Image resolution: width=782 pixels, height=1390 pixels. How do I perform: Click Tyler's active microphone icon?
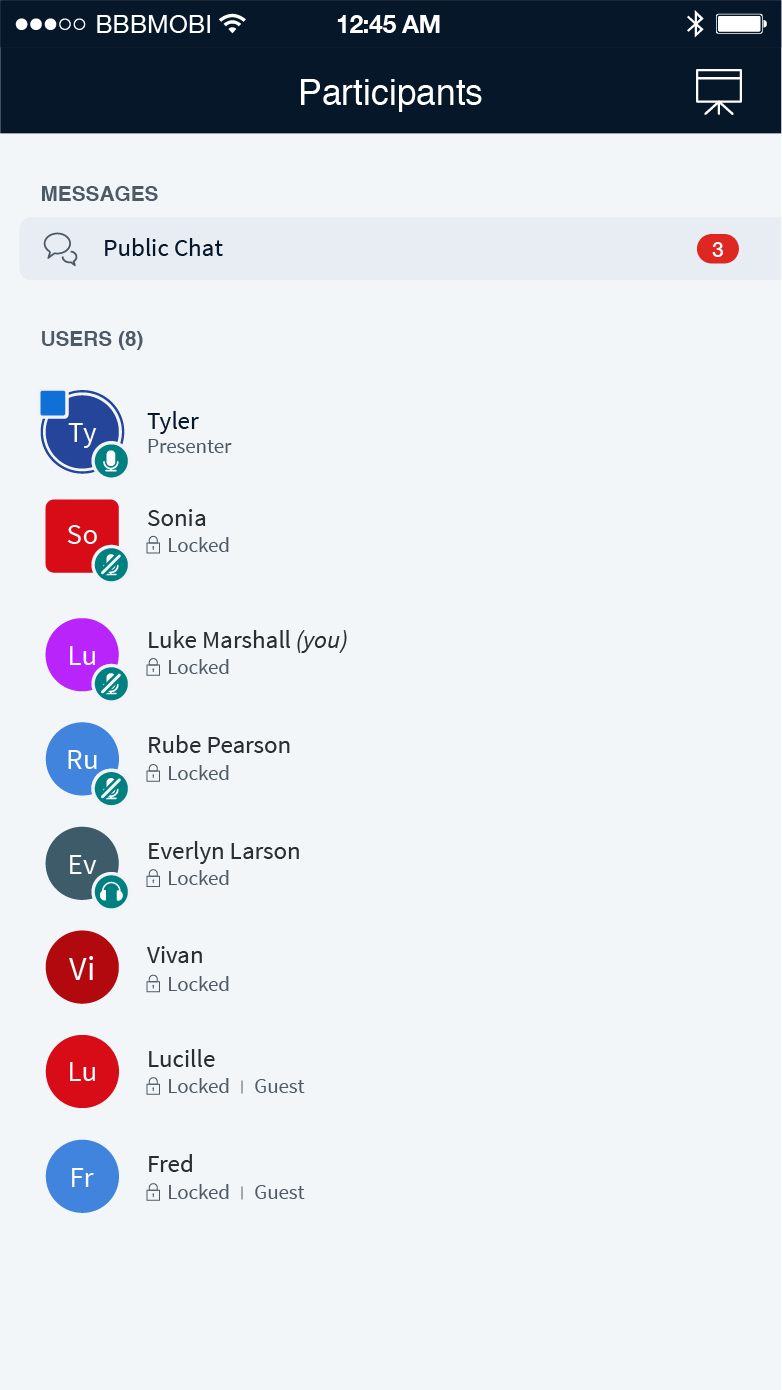click(110, 462)
